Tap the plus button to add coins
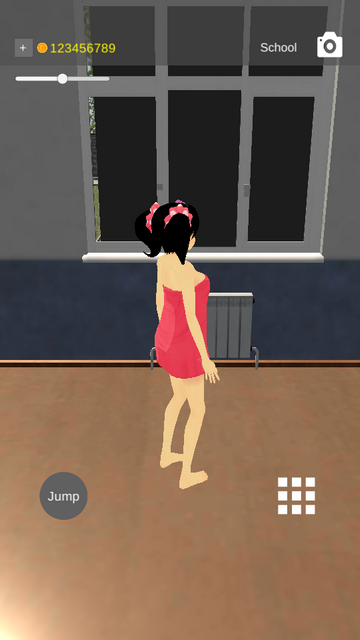Screen dimensions: 360x640 click(x=24, y=48)
